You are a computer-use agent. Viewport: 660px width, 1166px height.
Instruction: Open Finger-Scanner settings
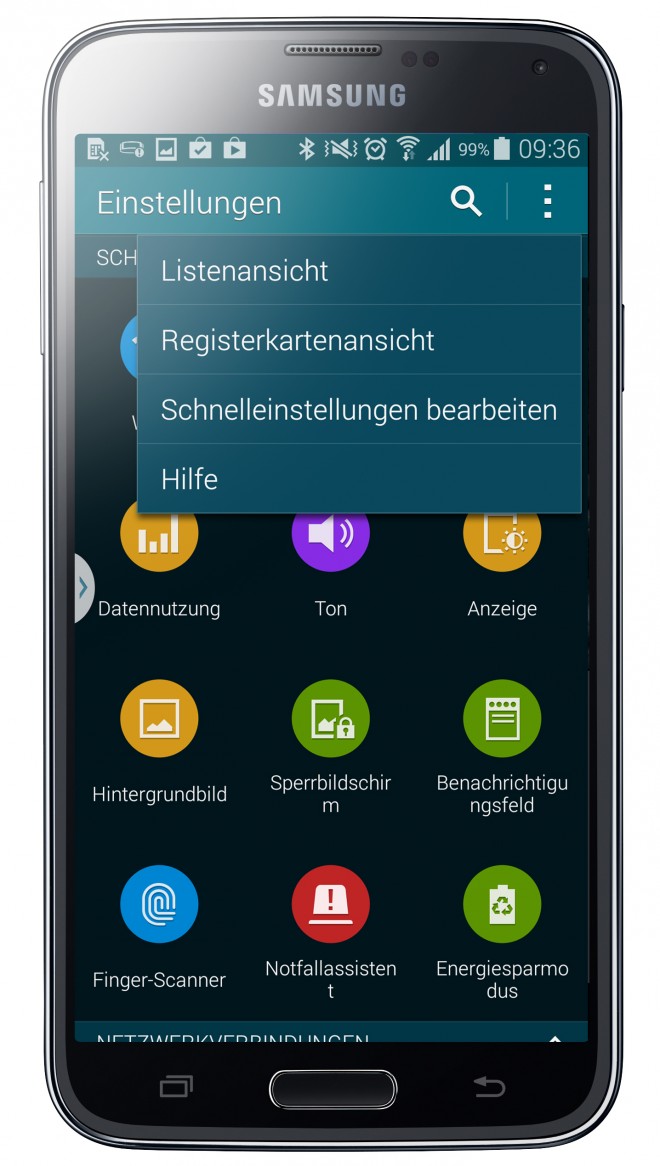click(x=159, y=905)
